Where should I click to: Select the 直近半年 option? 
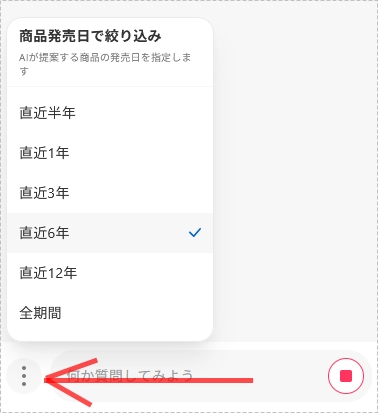point(110,113)
